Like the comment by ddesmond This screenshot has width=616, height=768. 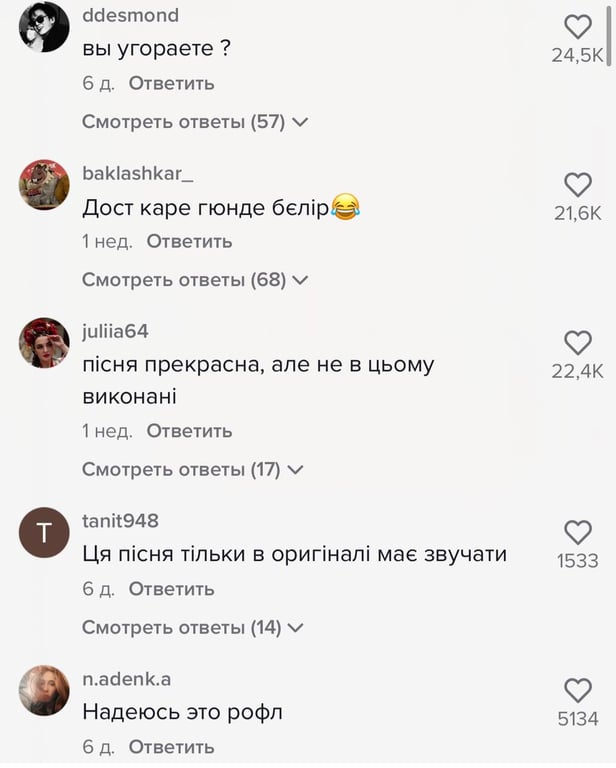point(578,27)
